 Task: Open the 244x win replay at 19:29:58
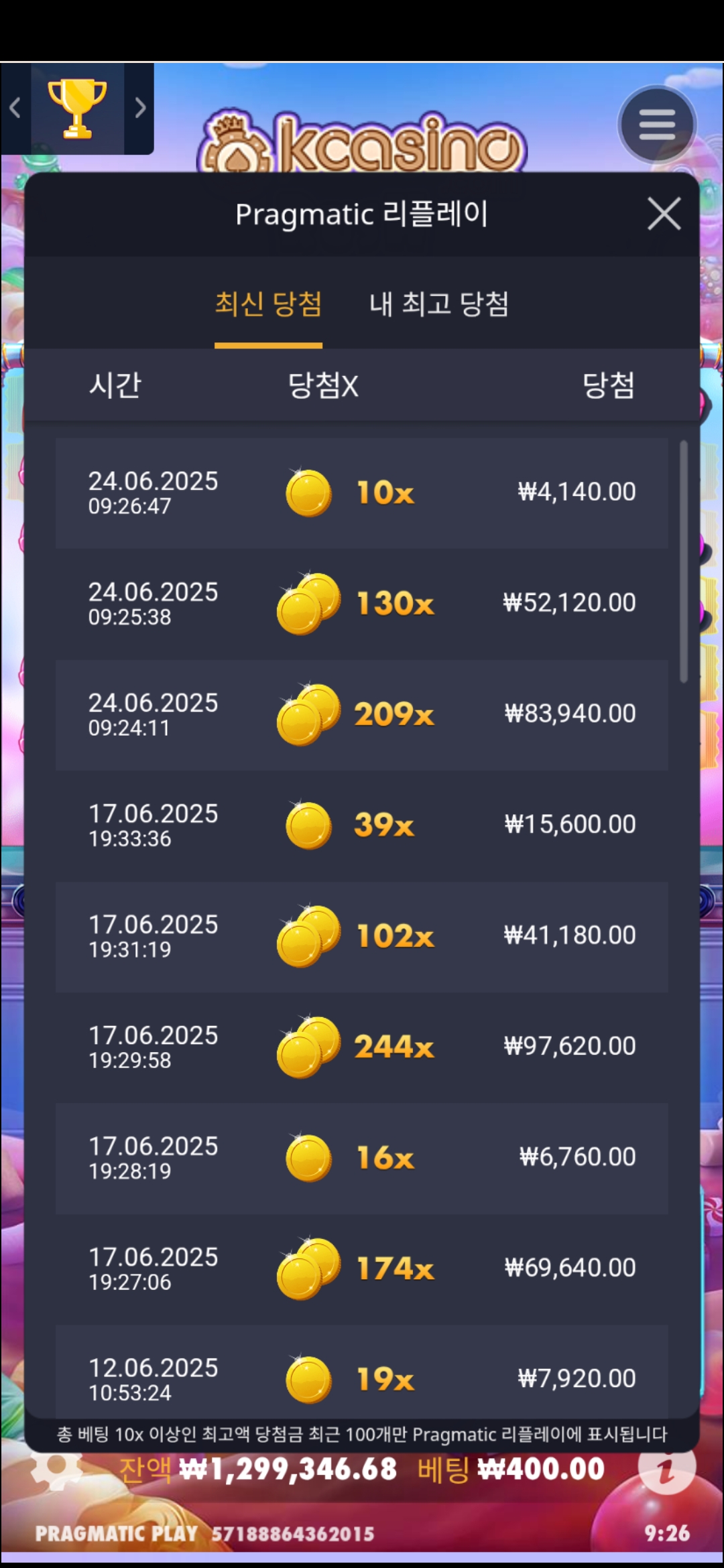(362, 1047)
